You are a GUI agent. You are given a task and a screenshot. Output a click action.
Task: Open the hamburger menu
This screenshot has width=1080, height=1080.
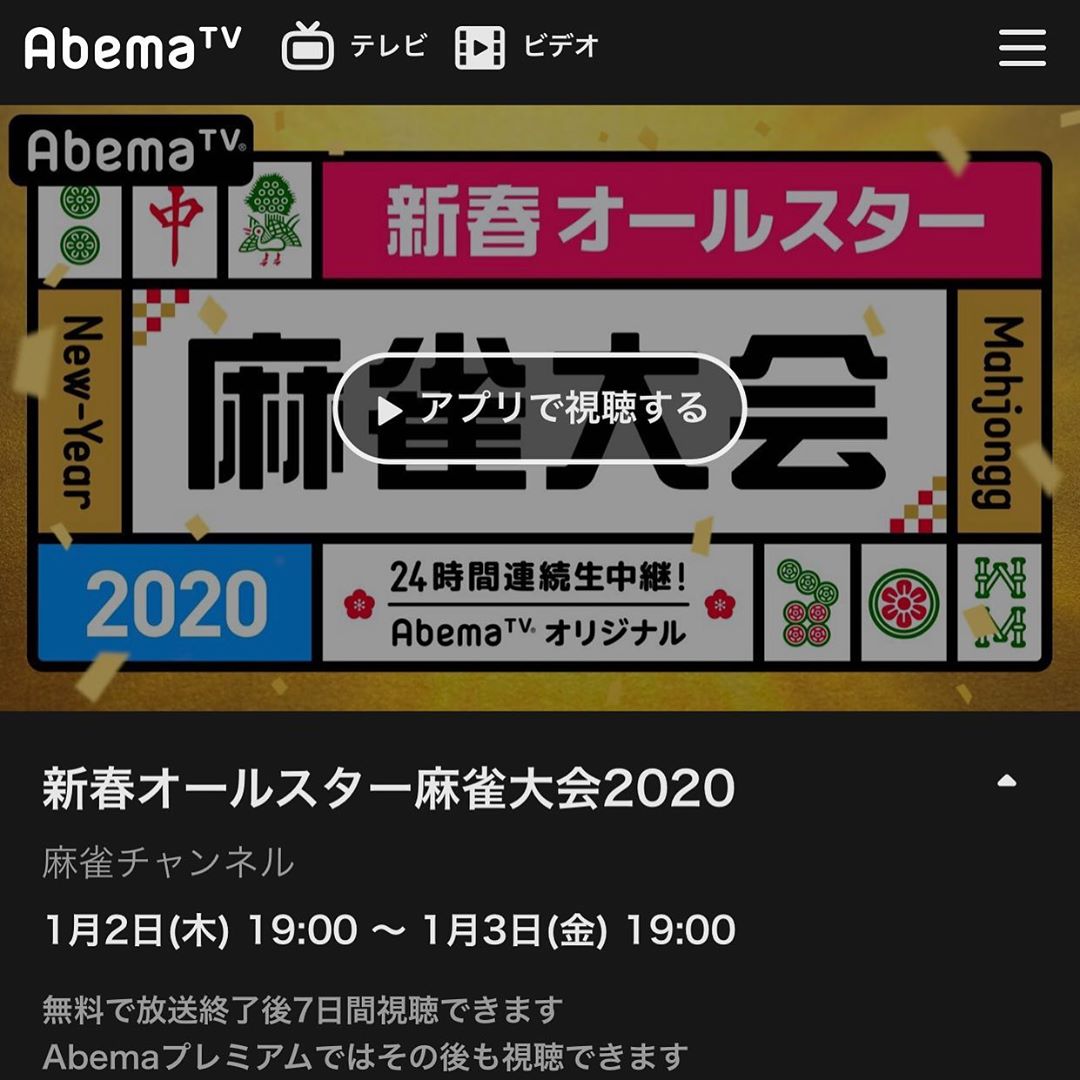[1022, 47]
